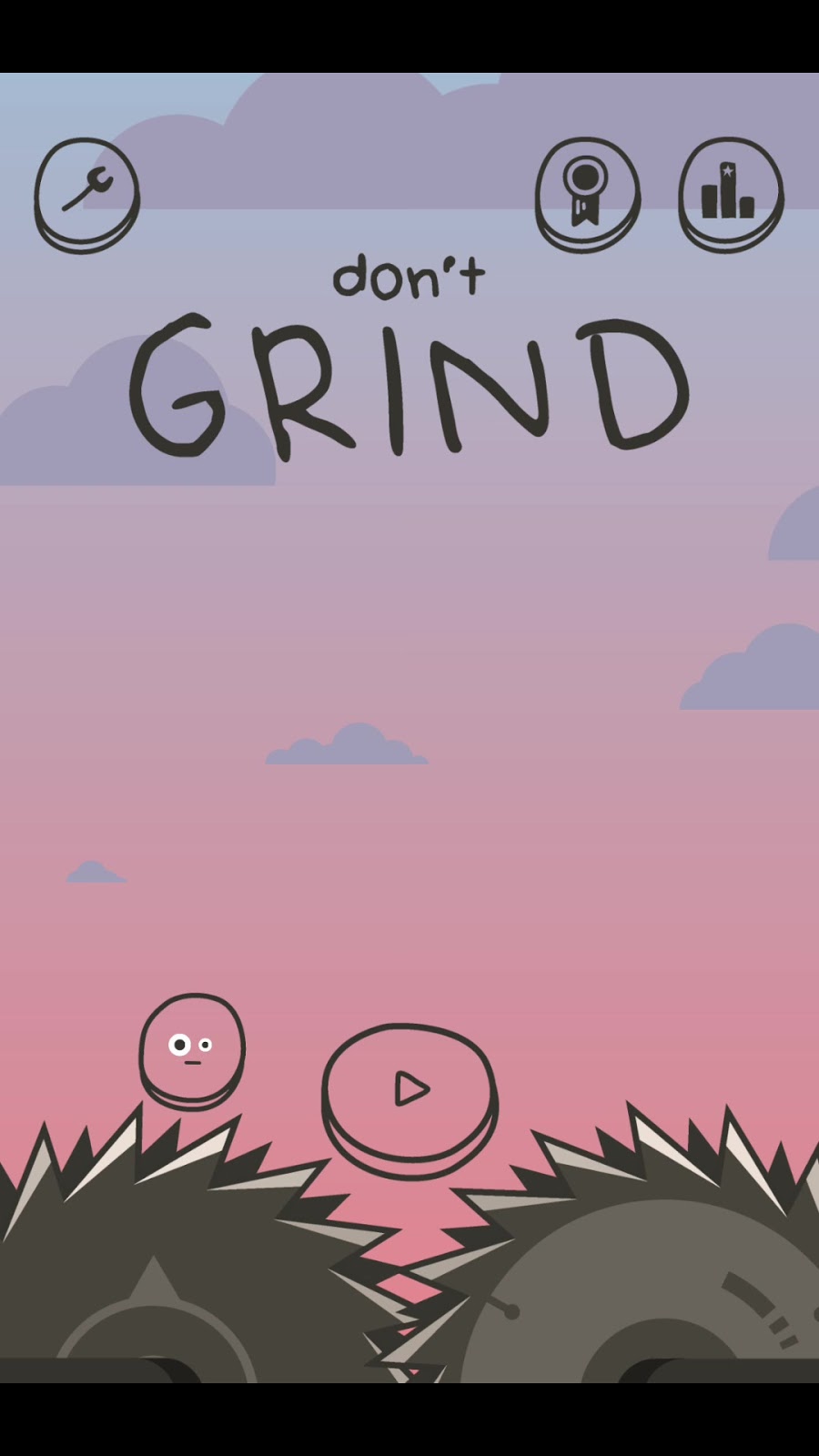
Task: Open the leaderboard podium button
Action: tap(730, 194)
